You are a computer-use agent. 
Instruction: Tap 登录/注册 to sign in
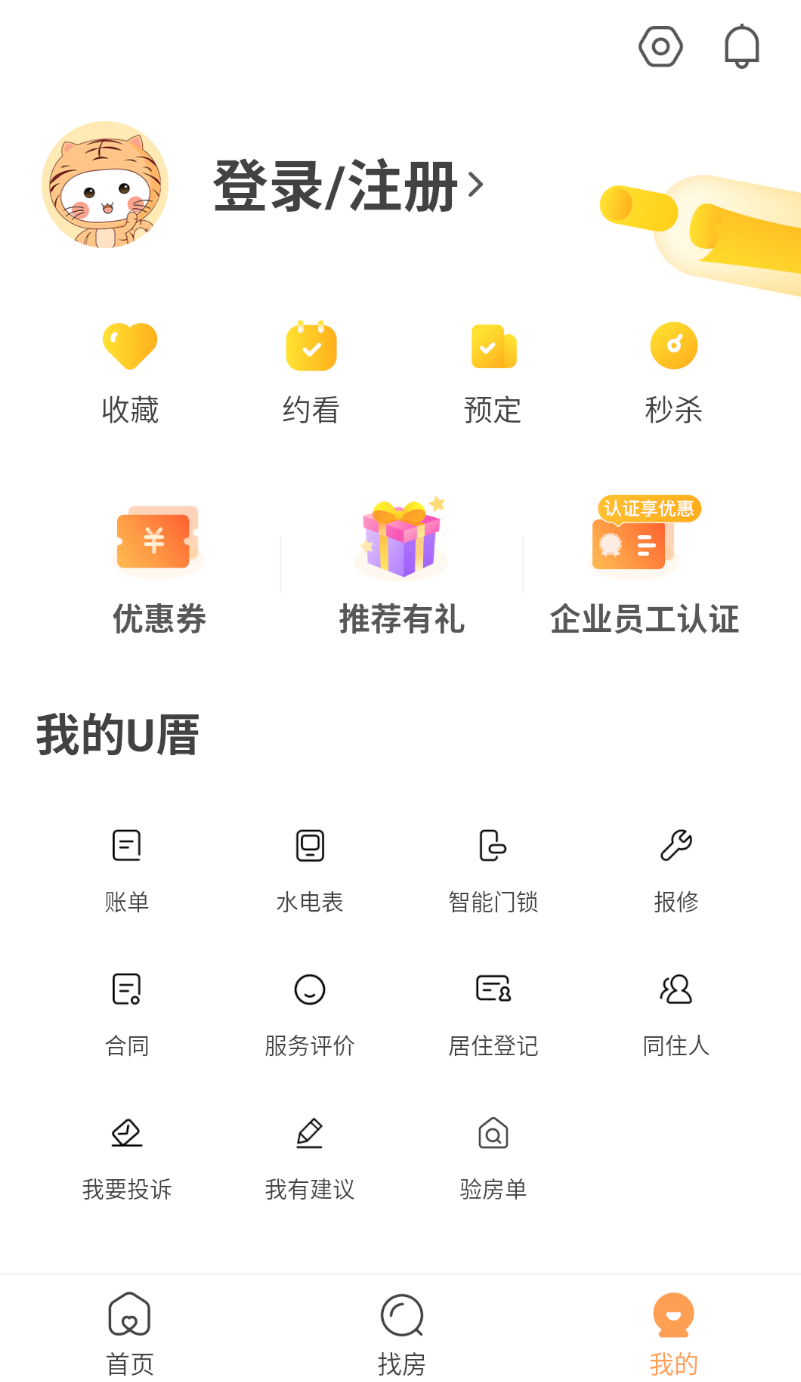348,186
